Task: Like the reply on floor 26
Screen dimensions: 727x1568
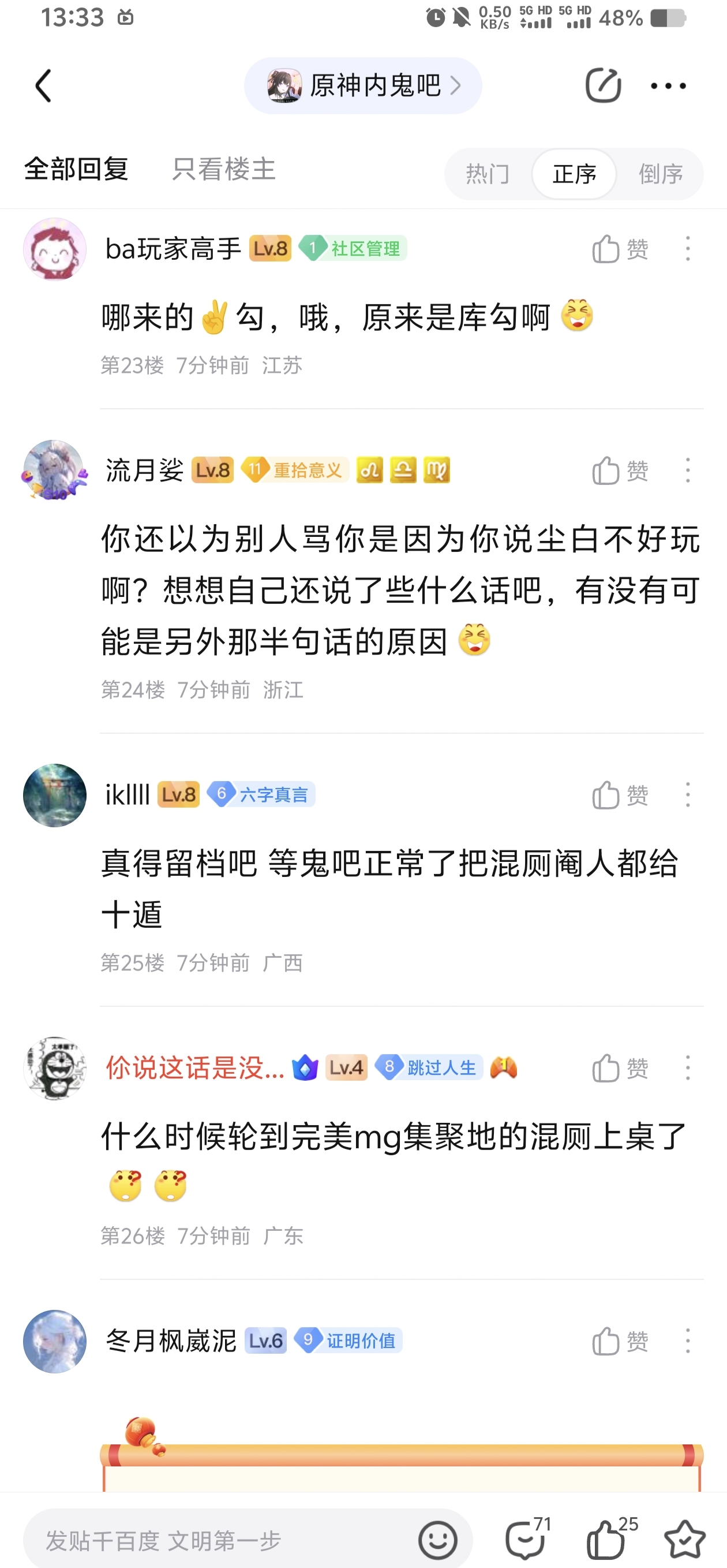Action: pyautogui.click(x=619, y=1067)
